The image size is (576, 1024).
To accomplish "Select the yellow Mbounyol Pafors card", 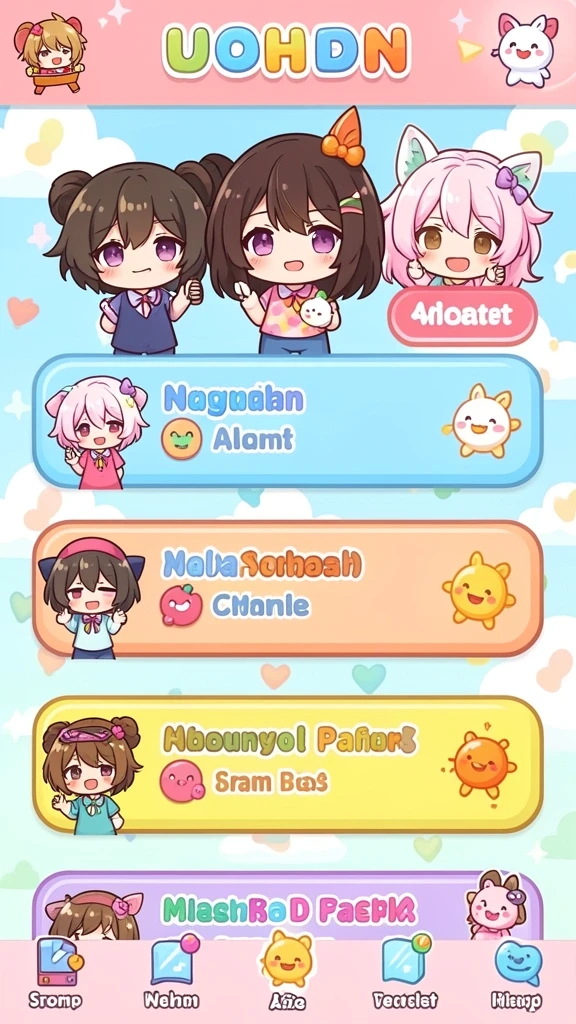I will 288,764.
